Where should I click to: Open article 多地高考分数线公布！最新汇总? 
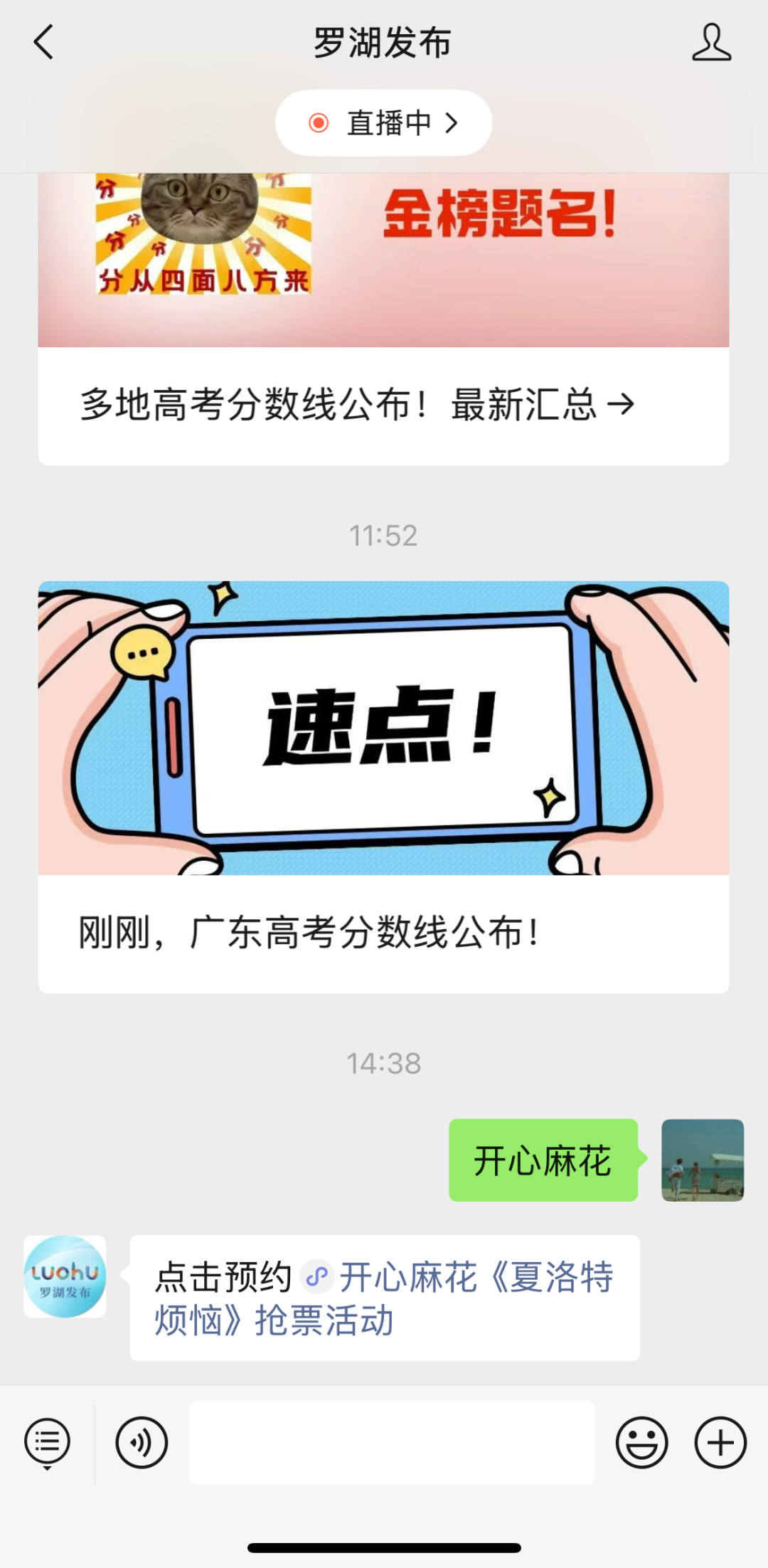356,404
